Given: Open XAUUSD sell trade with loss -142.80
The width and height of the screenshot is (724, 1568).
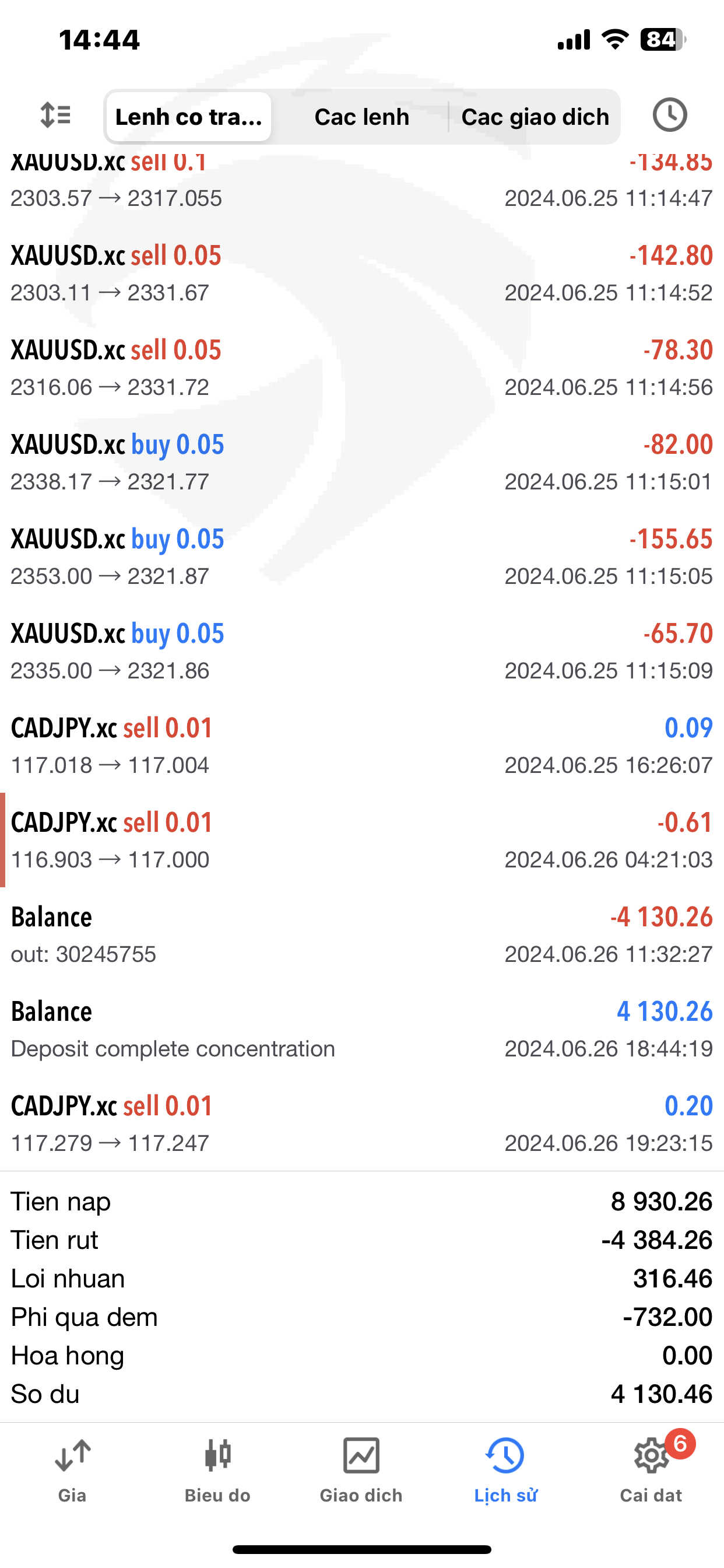Looking at the screenshot, I should (x=362, y=274).
